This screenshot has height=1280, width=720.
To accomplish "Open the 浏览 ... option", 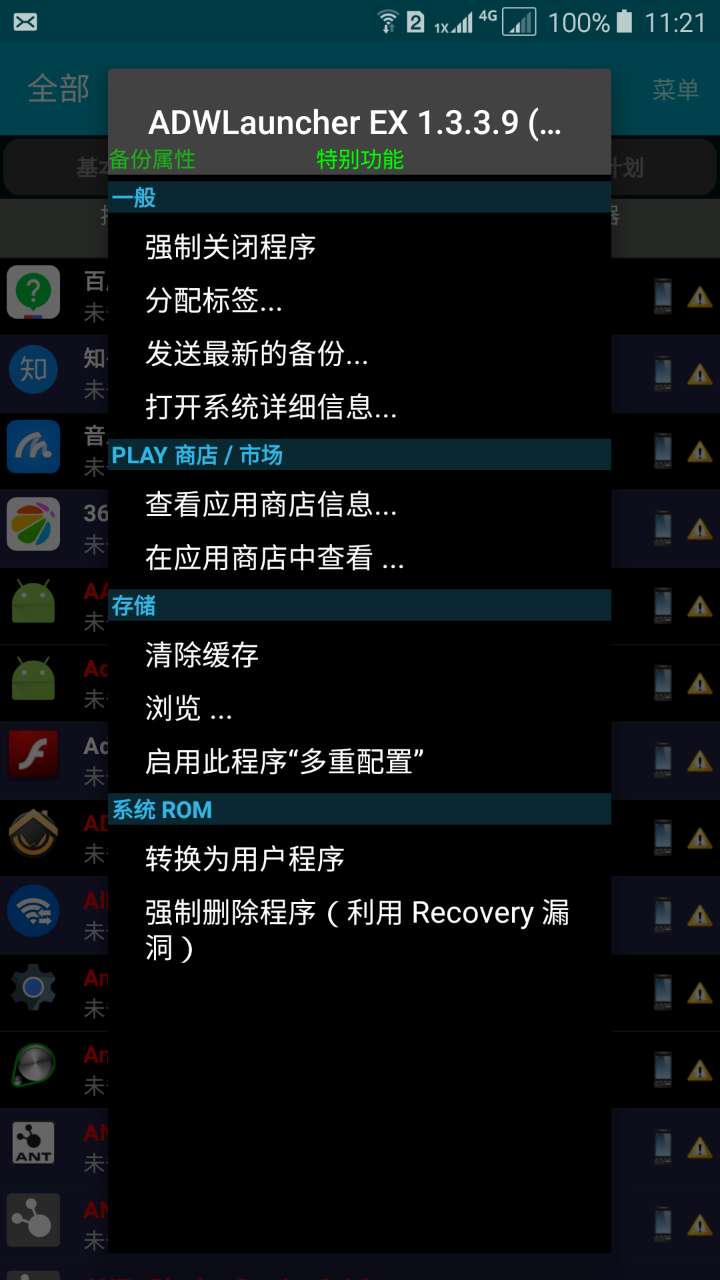I will [x=189, y=709].
